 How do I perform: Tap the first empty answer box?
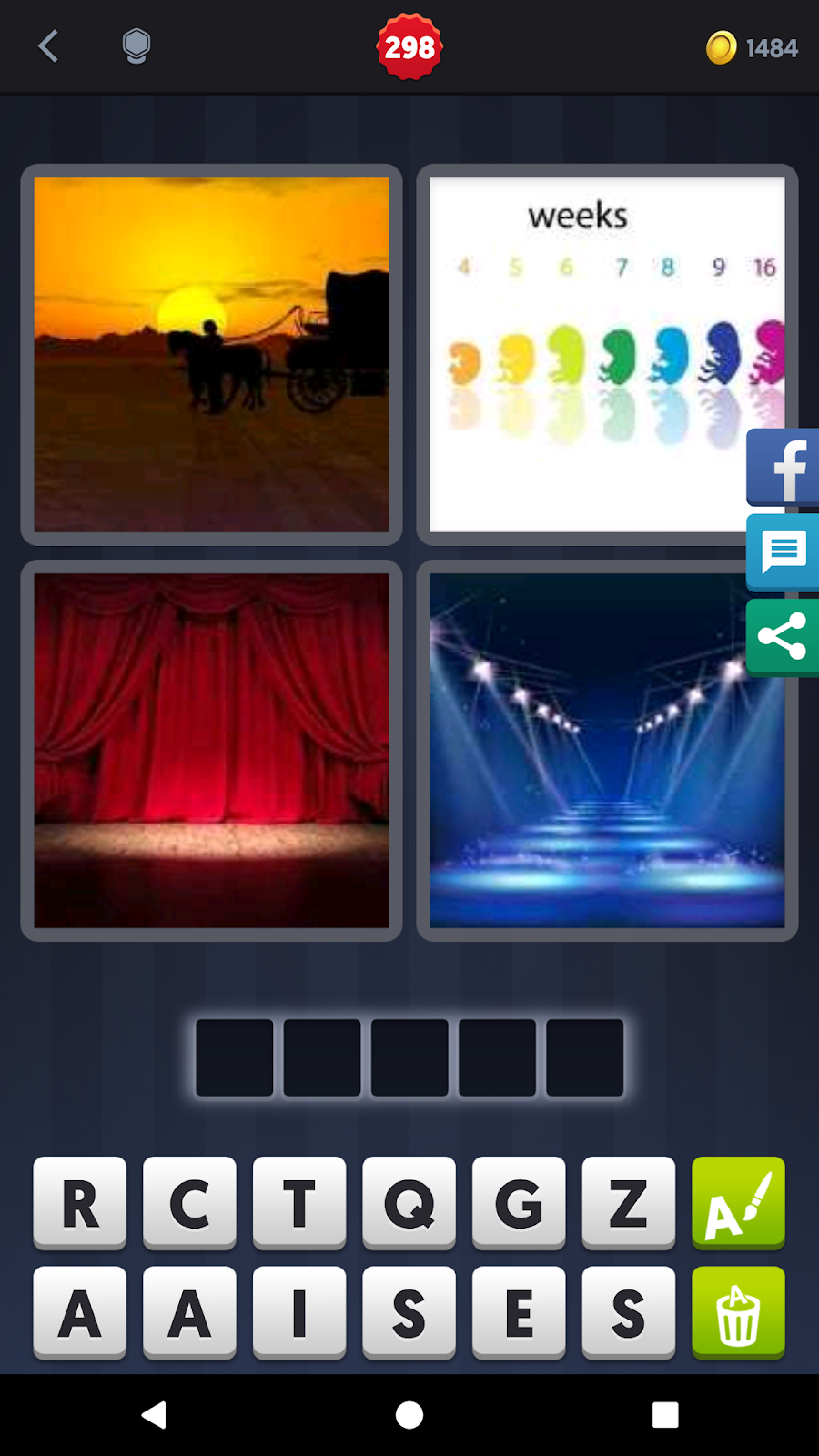[234, 1056]
